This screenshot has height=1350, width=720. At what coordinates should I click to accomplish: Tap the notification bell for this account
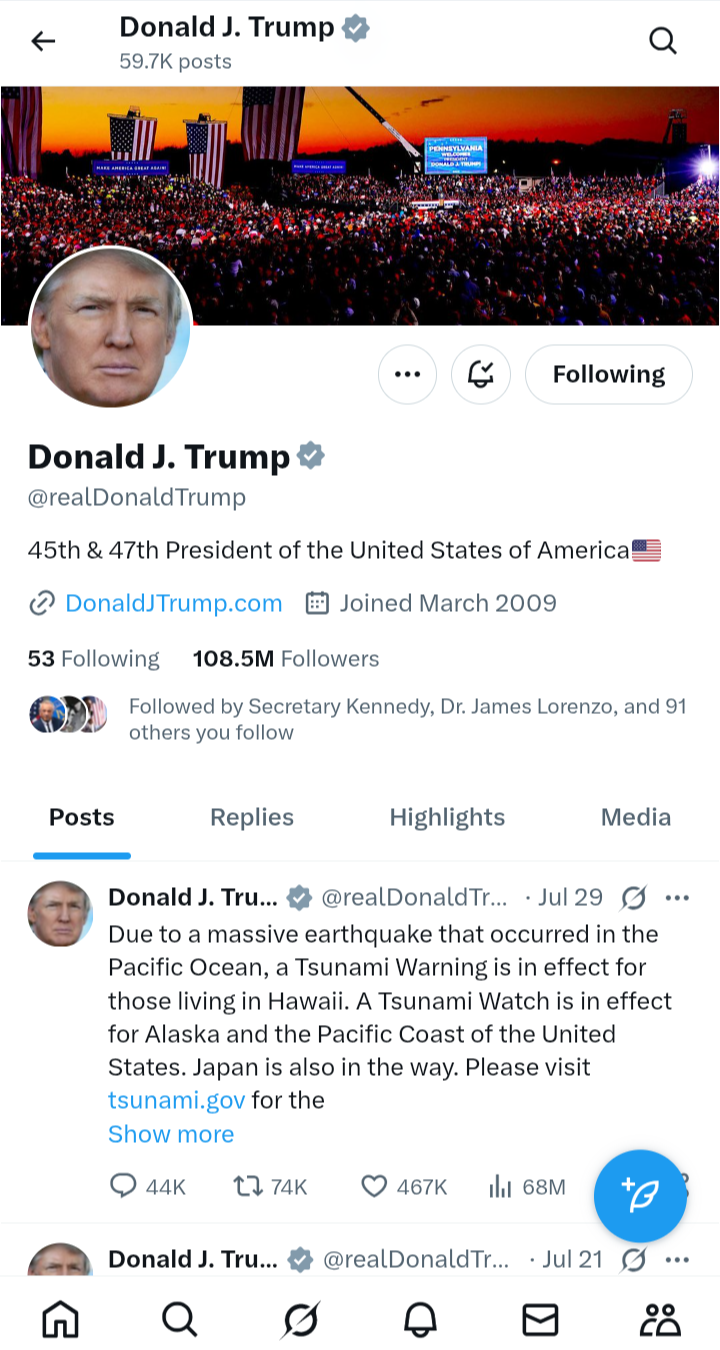481,374
